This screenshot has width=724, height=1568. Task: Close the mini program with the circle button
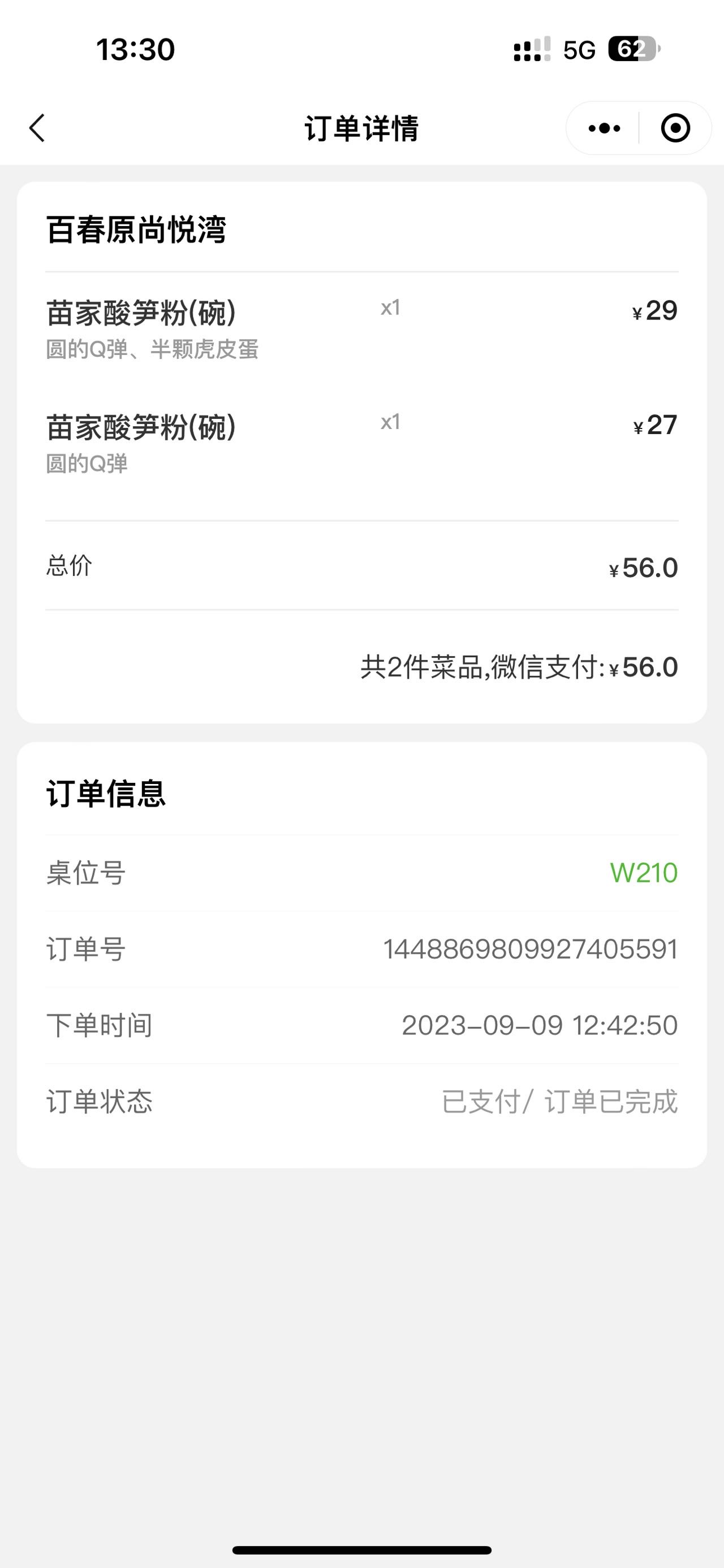tap(675, 128)
